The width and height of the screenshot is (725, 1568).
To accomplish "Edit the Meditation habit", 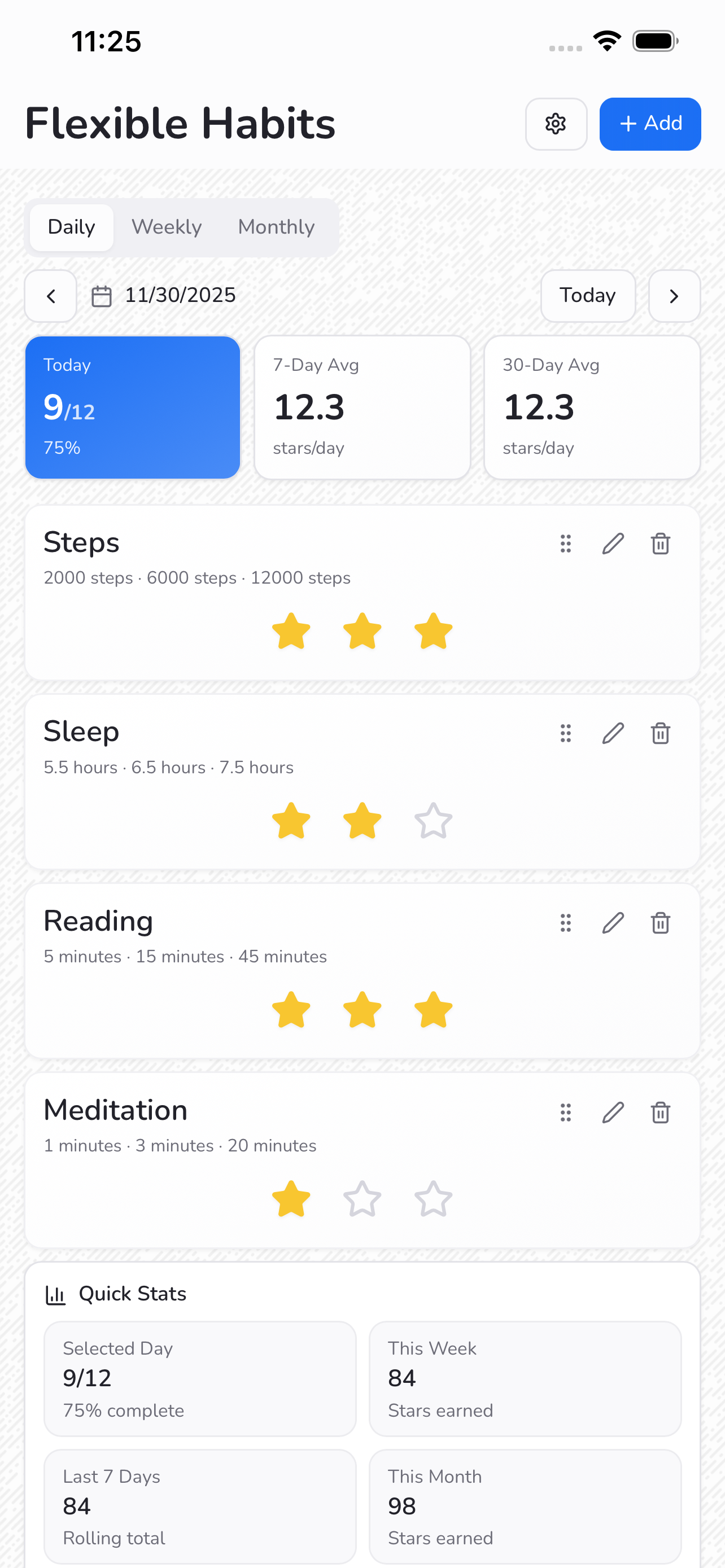I will [613, 1113].
